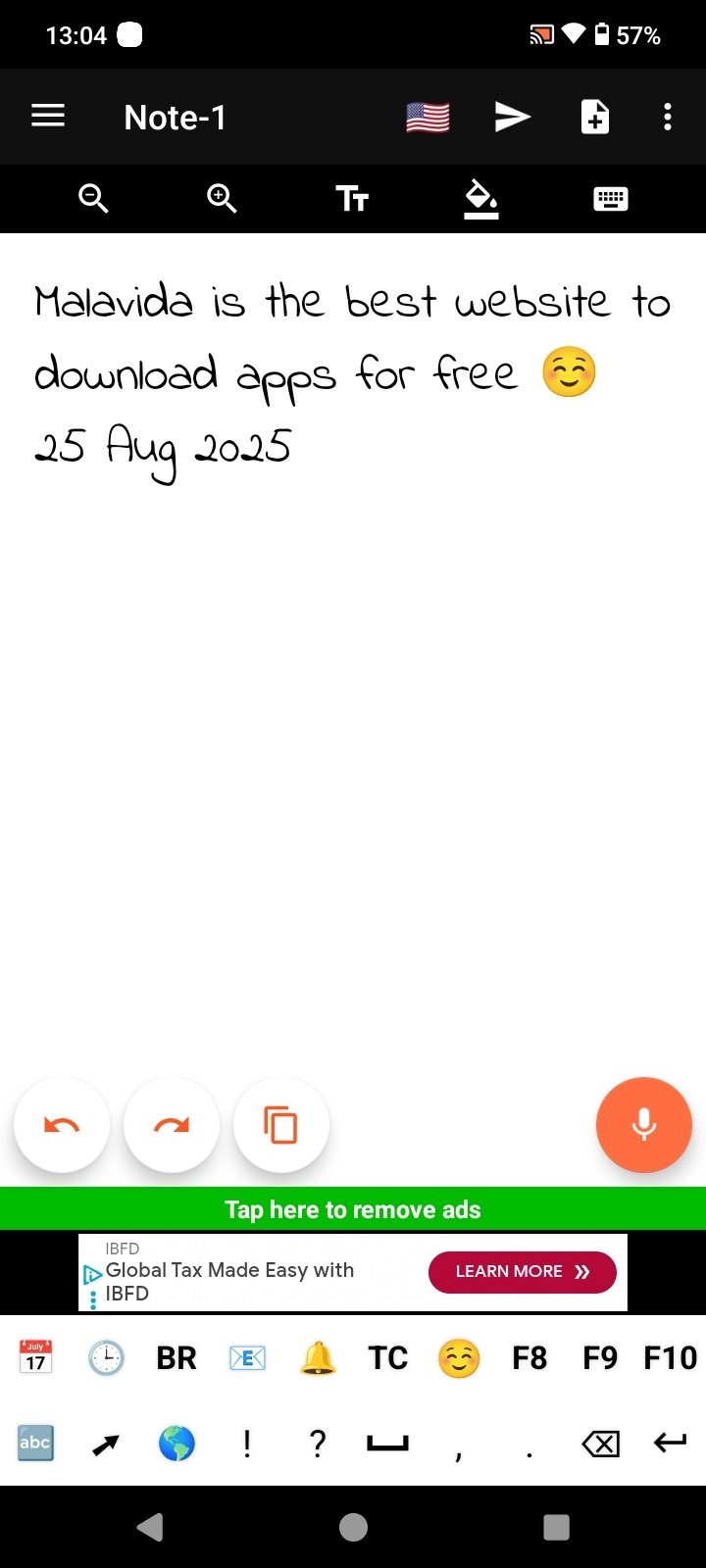The image size is (706, 1568).
Task: Go back using the system back button
Action: click(150, 1527)
